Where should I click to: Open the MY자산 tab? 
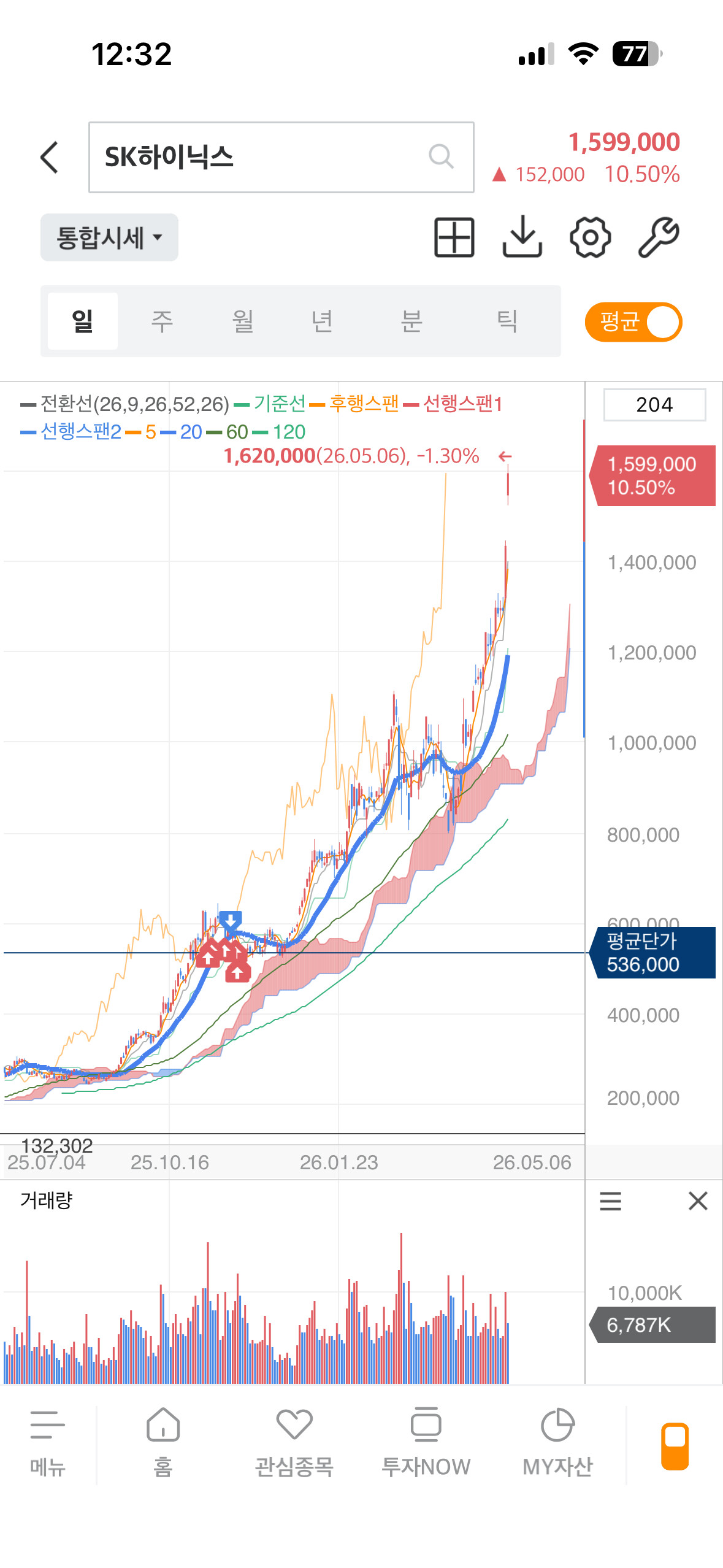557,1442
